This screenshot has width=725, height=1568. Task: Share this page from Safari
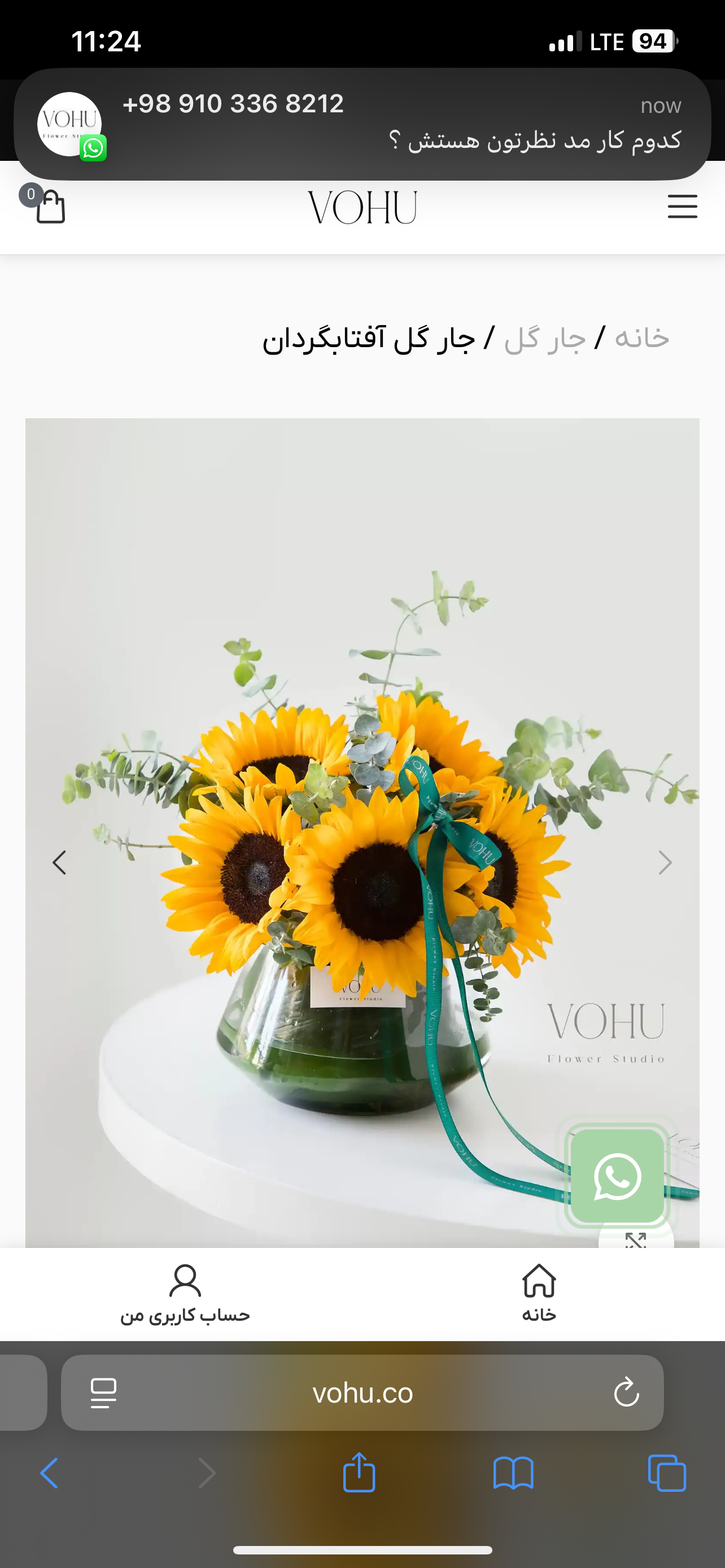point(359,1473)
